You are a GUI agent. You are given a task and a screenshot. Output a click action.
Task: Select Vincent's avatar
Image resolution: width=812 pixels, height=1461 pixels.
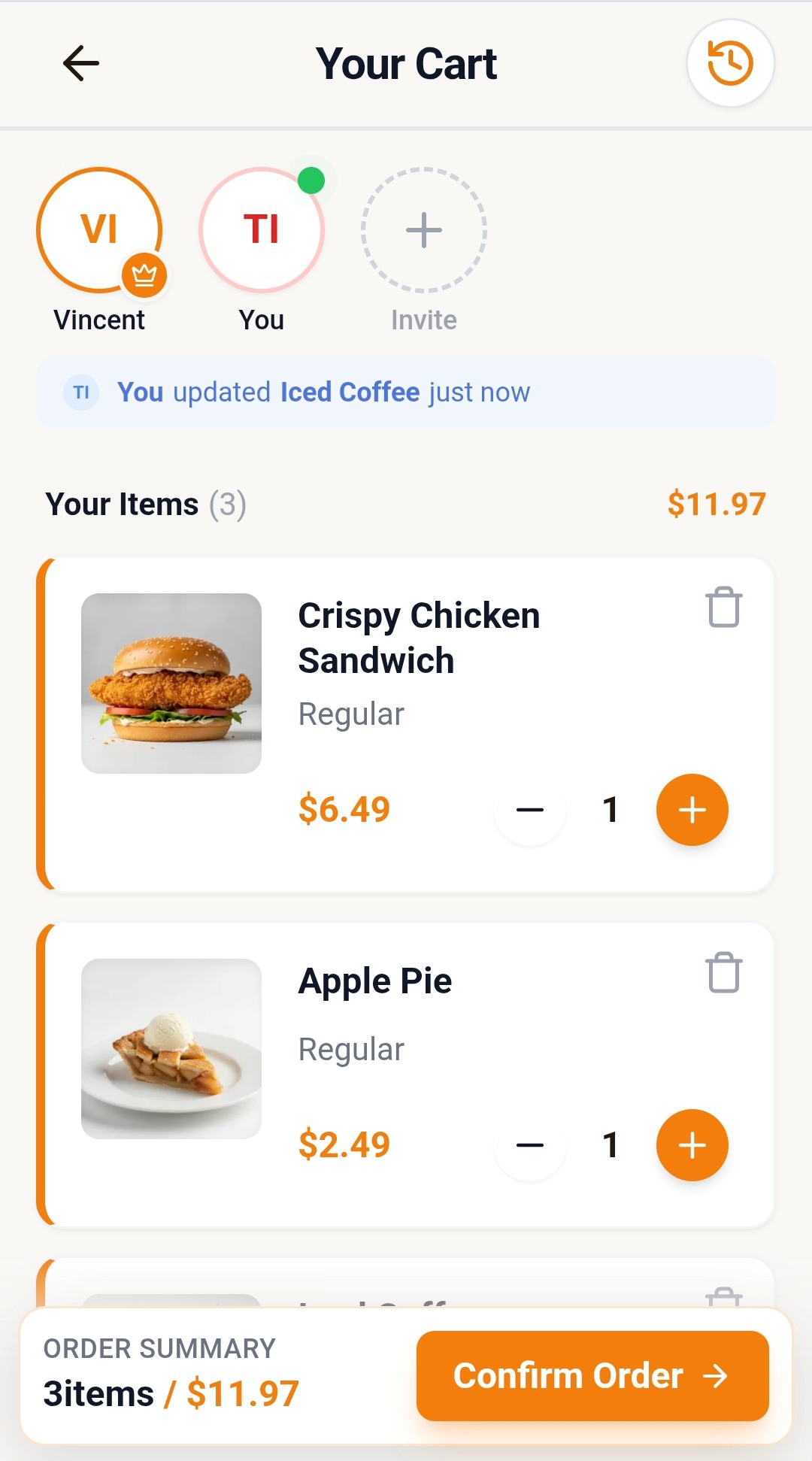coord(100,231)
